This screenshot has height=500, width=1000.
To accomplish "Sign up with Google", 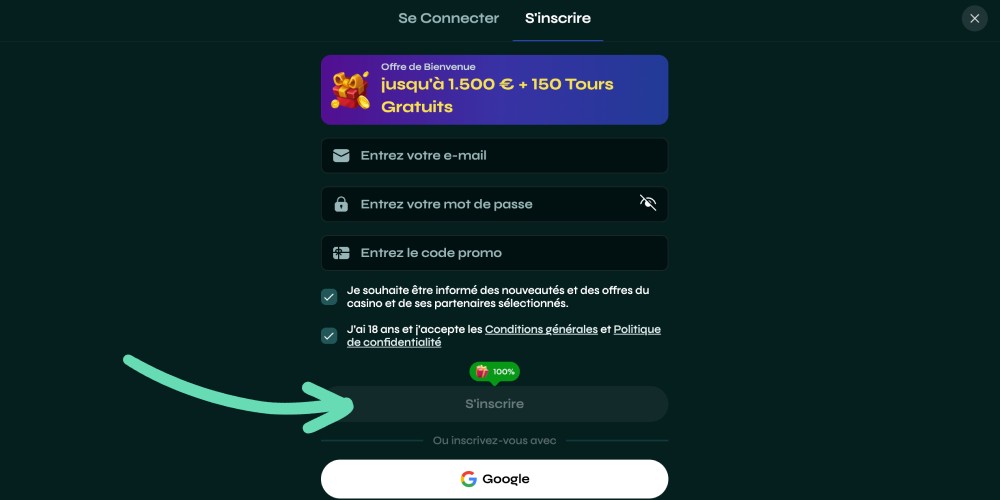I will [494, 479].
